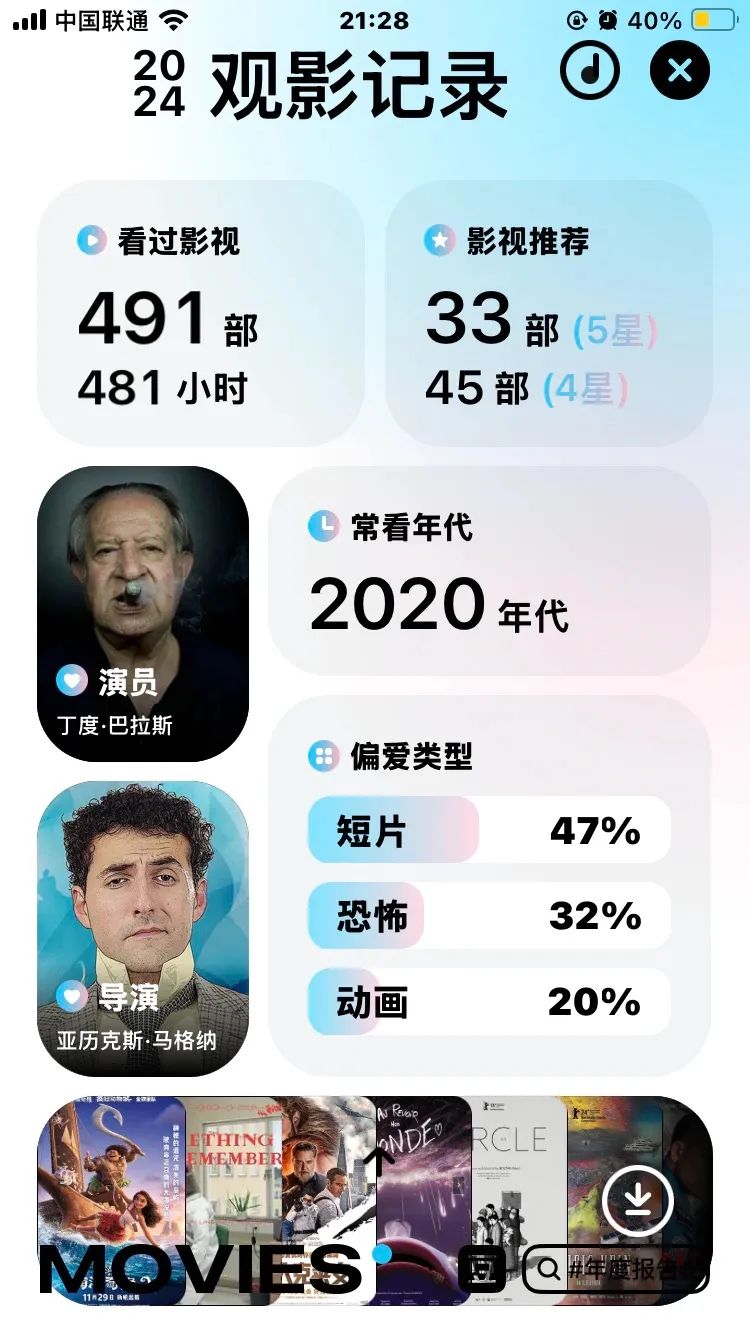This screenshot has height=1334, width=750.
Task: Open the 导演 亚历克斯·马格纳 card
Action: [143, 928]
